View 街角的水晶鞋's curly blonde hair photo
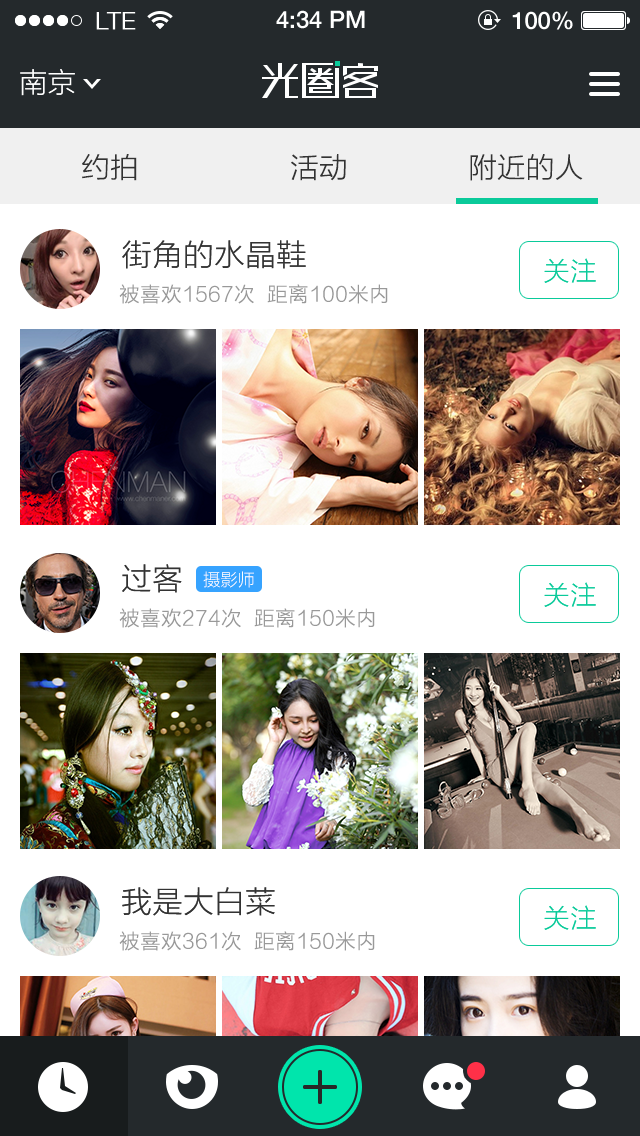 (522, 427)
